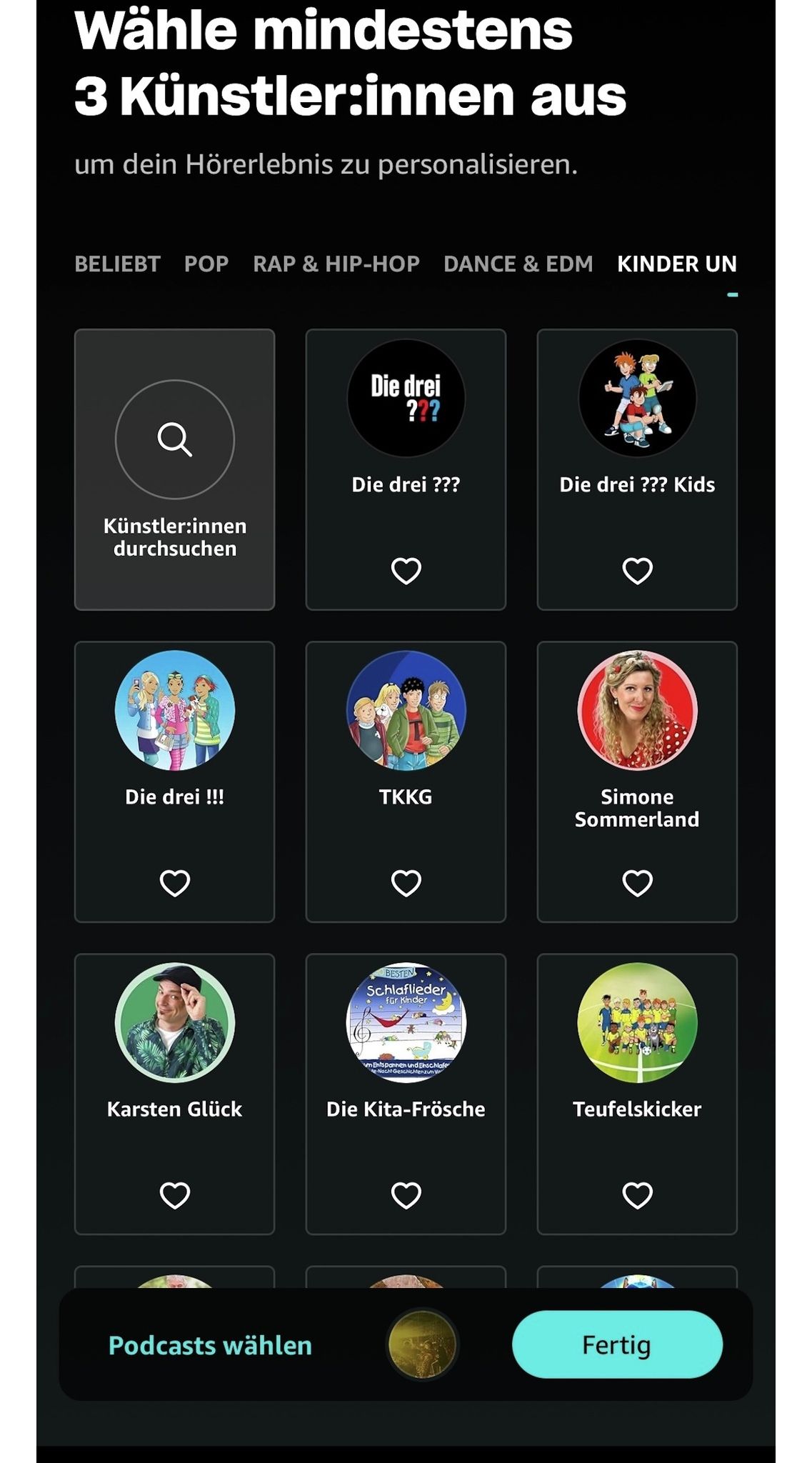
Task: Select the Rap & Hip-Hop tab
Action: click(336, 264)
